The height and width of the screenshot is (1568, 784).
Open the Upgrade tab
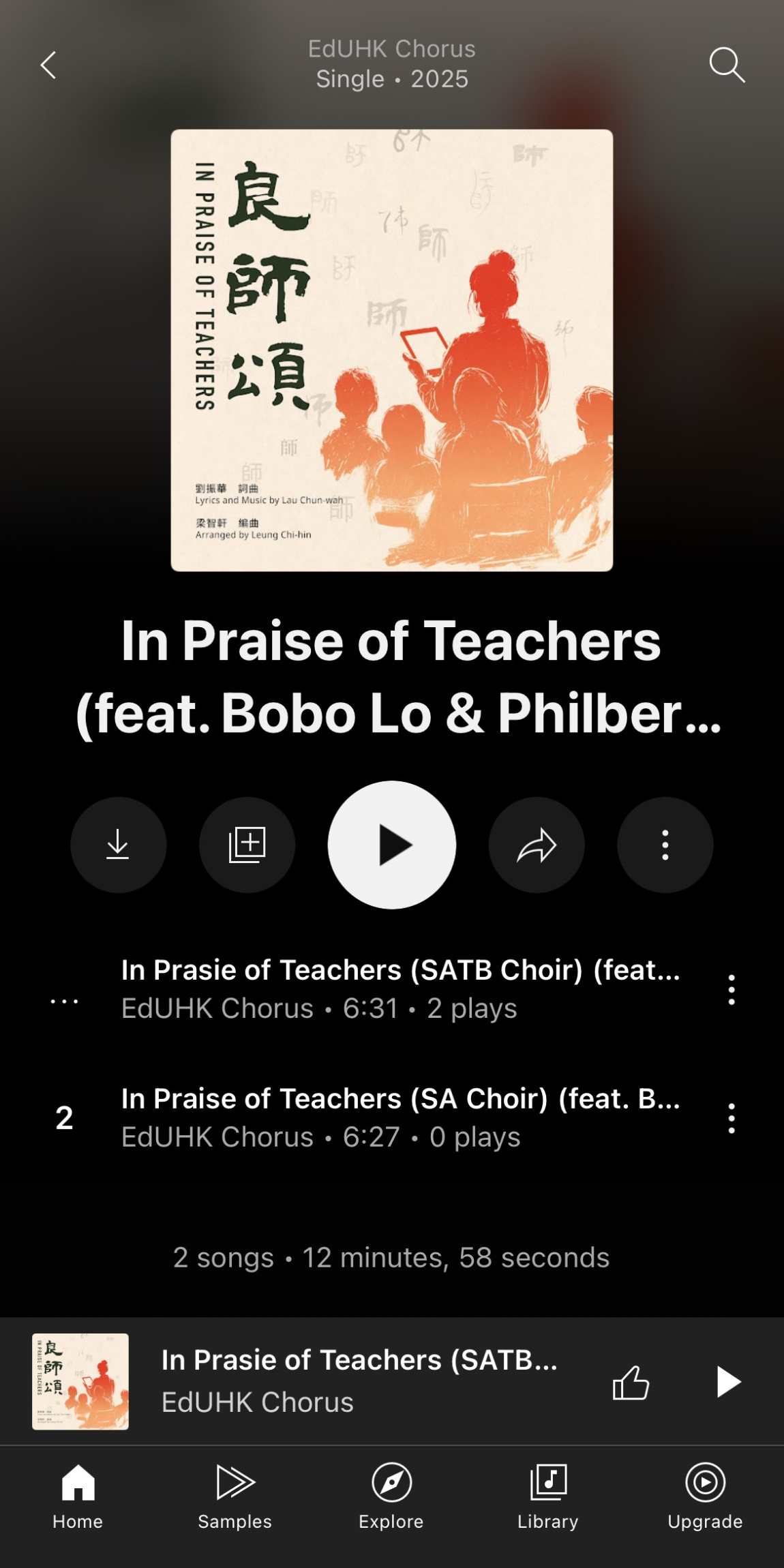click(705, 1497)
